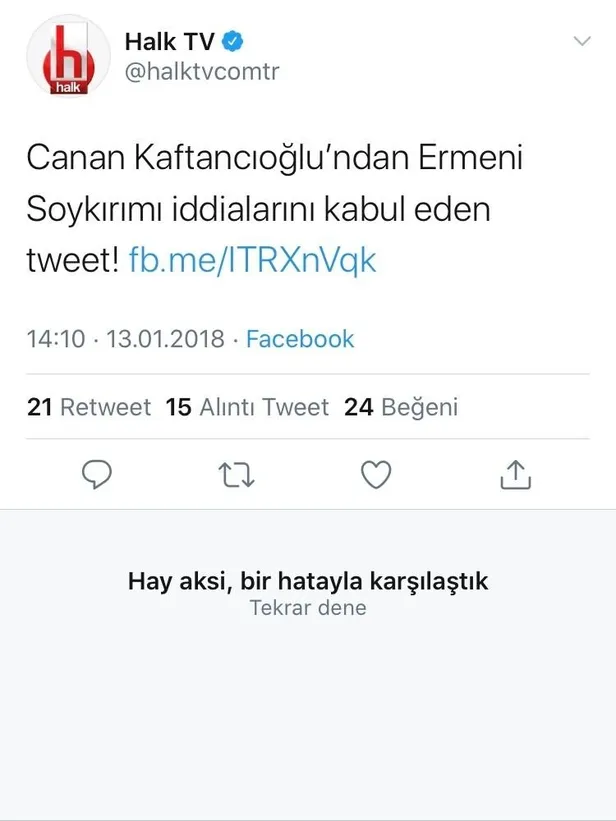View the 24 Beğeni list
Viewport: 616px width, 821px height.
pyautogui.click(x=401, y=407)
